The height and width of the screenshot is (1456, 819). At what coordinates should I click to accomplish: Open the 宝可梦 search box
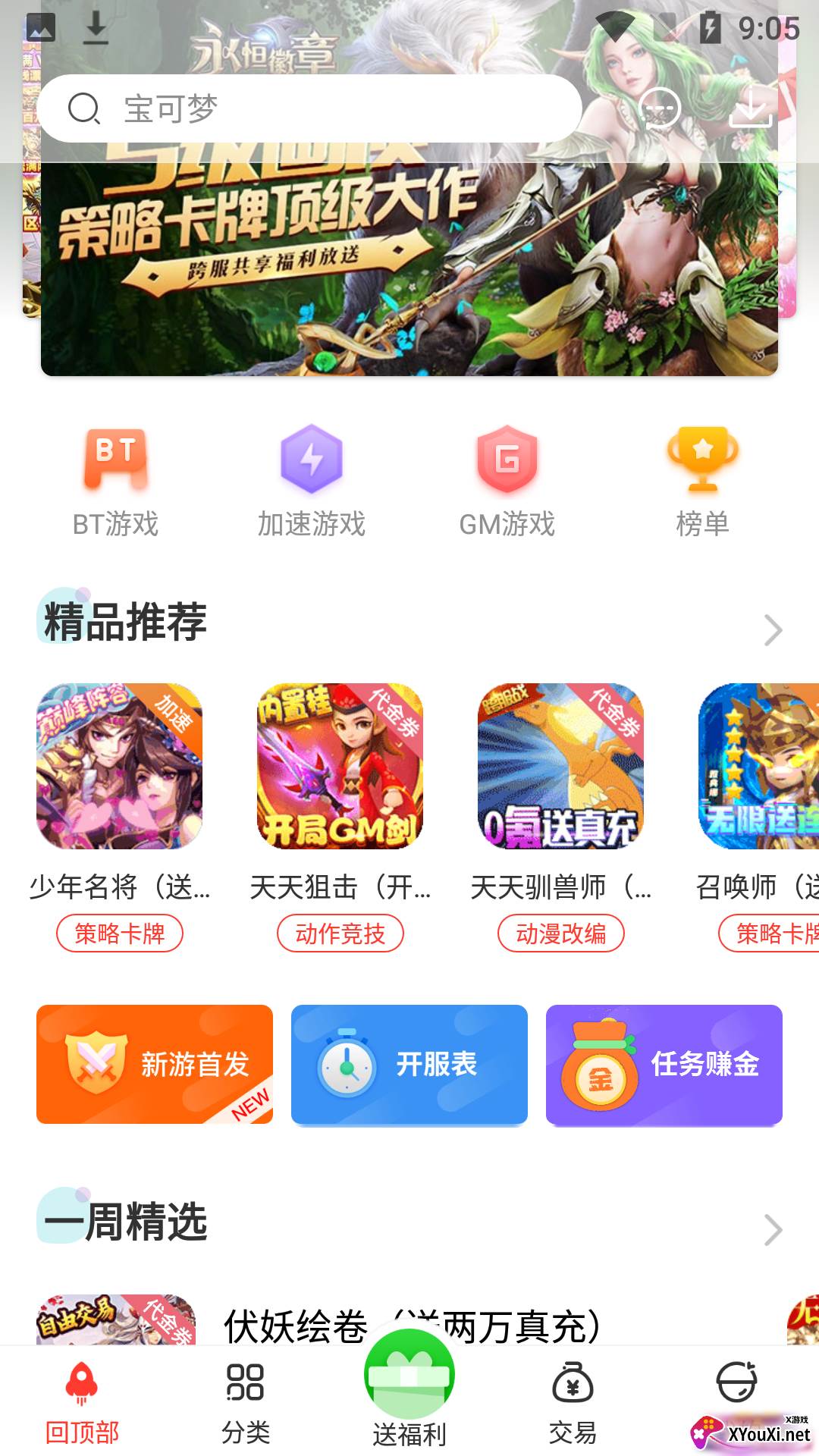tap(309, 108)
